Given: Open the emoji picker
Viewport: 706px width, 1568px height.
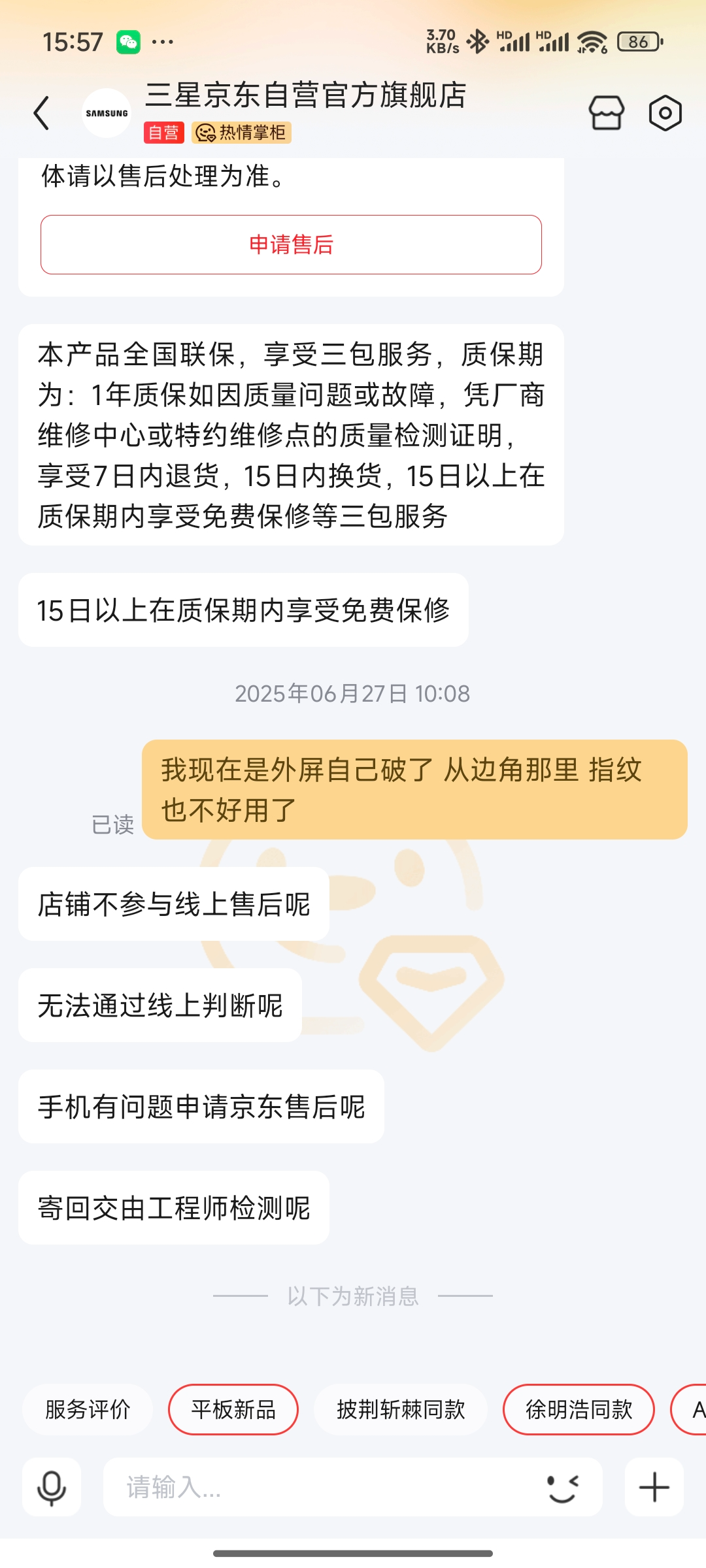Looking at the screenshot, I should tap(563, 1487).
